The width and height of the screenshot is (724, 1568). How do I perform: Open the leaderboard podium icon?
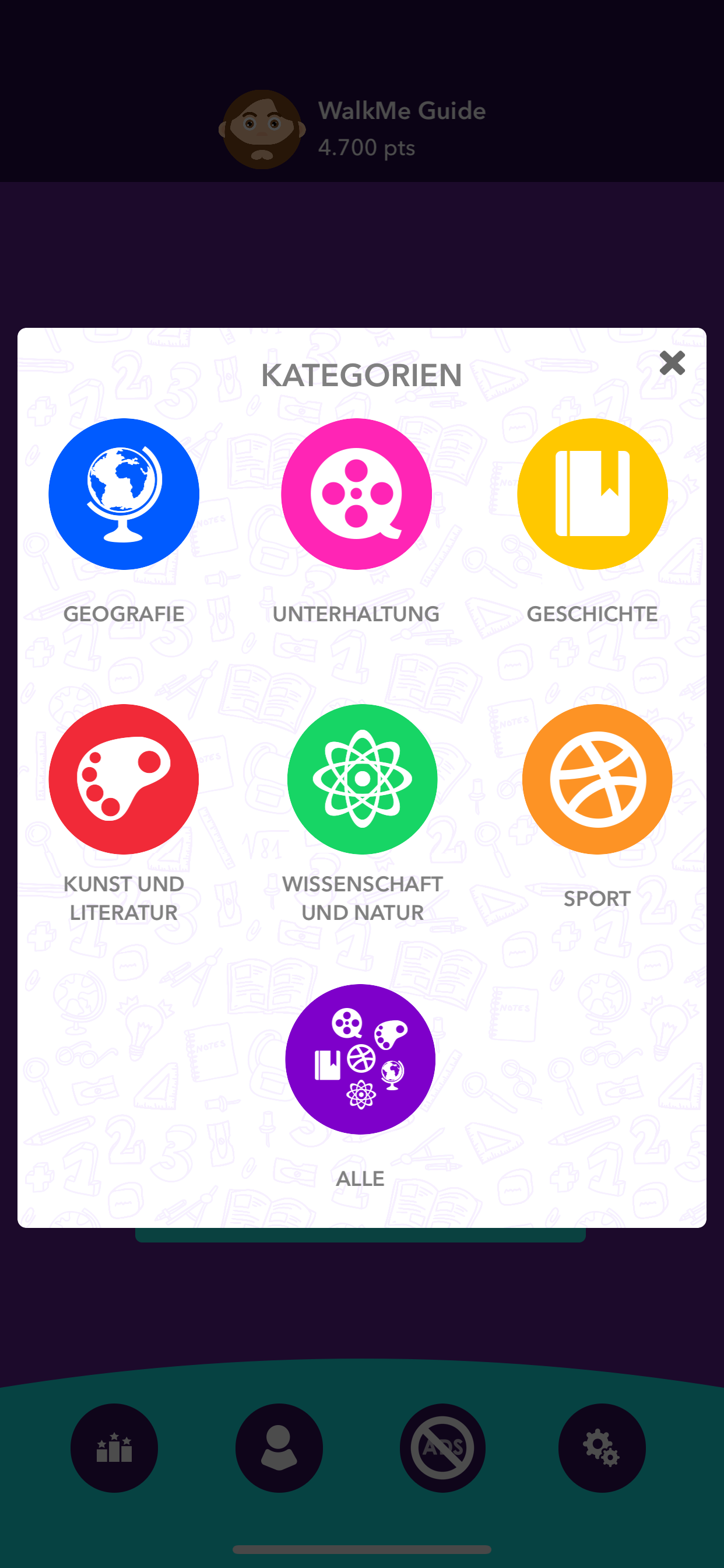[x=114, y=1447]
